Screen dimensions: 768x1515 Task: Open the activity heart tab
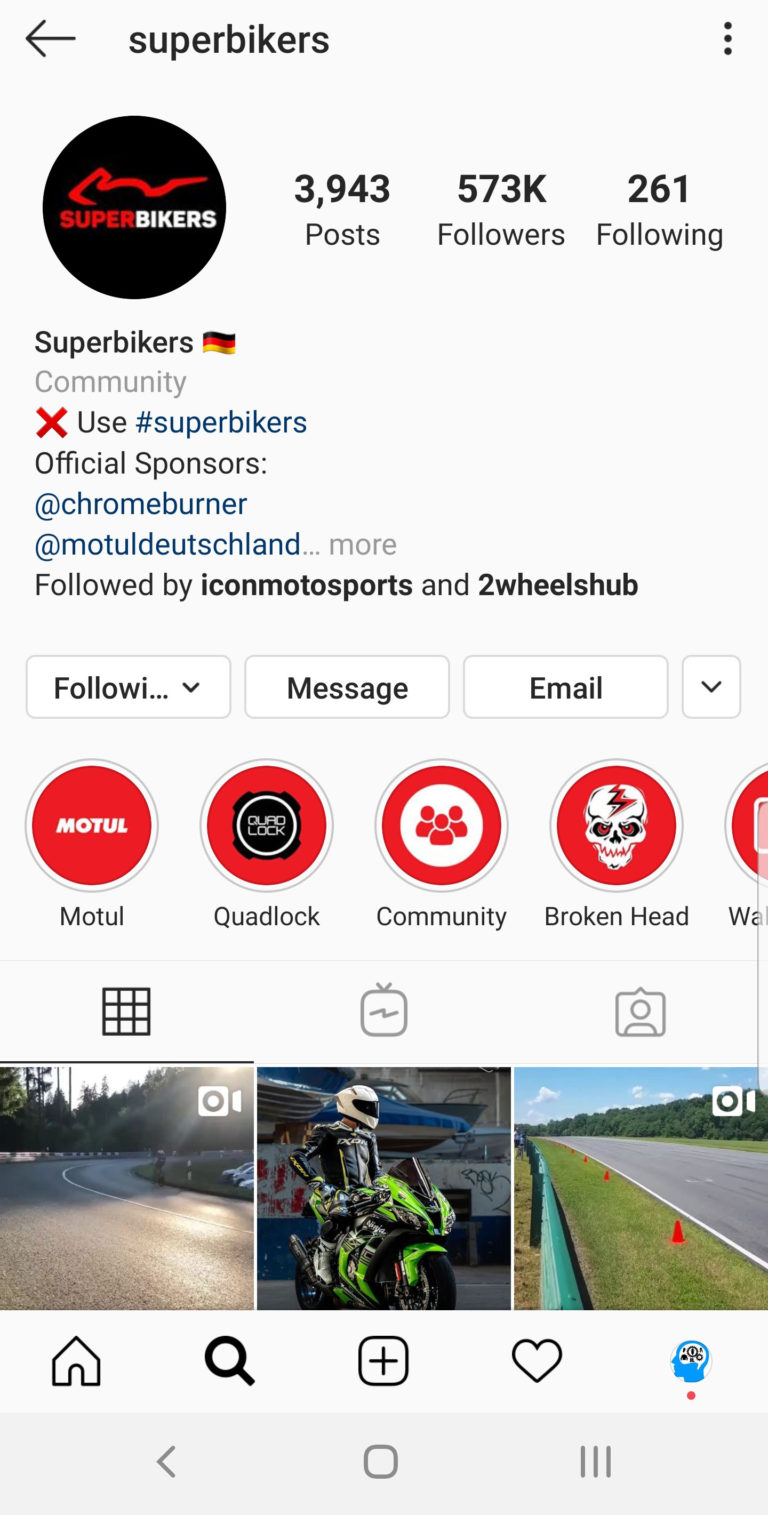(x=537, y=1361)
